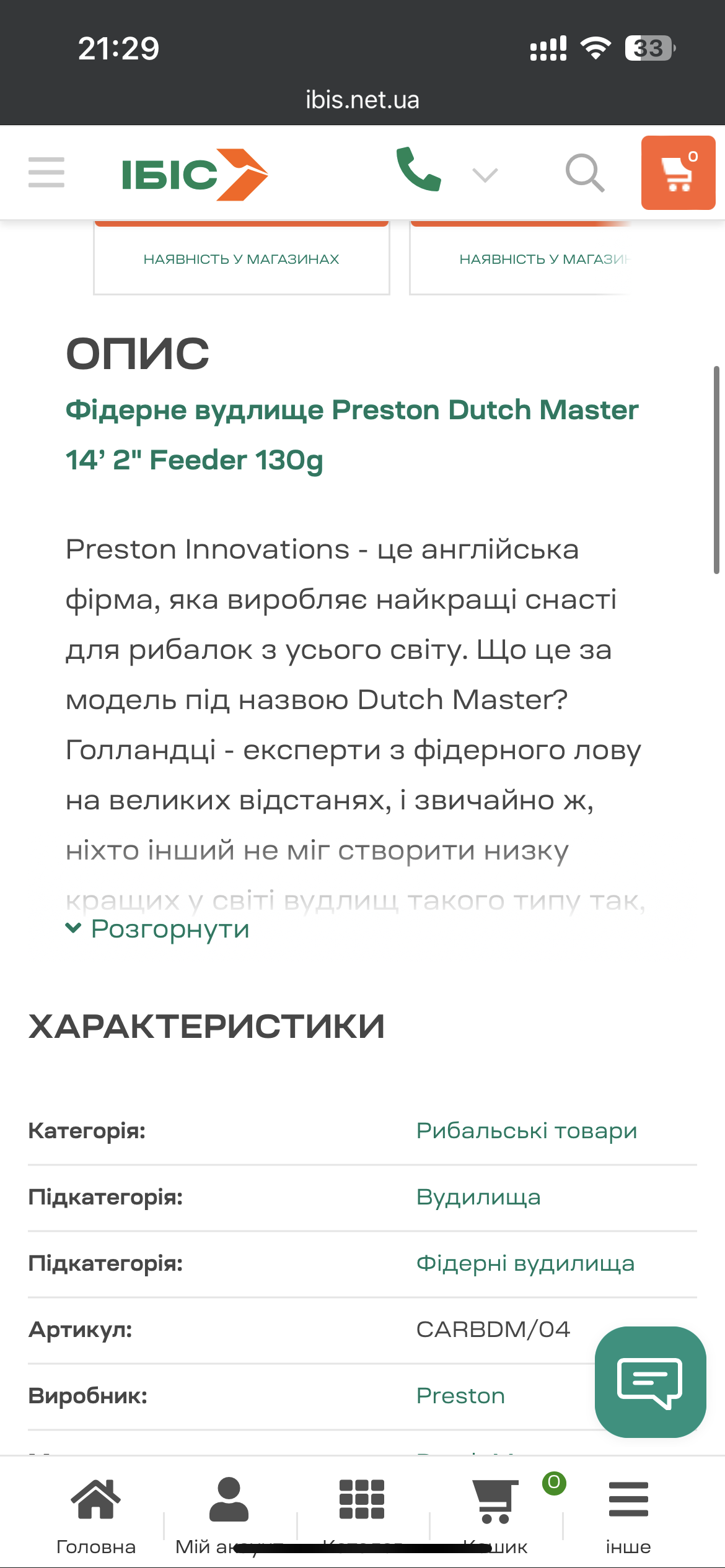Expand the phone numbers dropdown chevron

pyautogui.click(x=485, y=175)
